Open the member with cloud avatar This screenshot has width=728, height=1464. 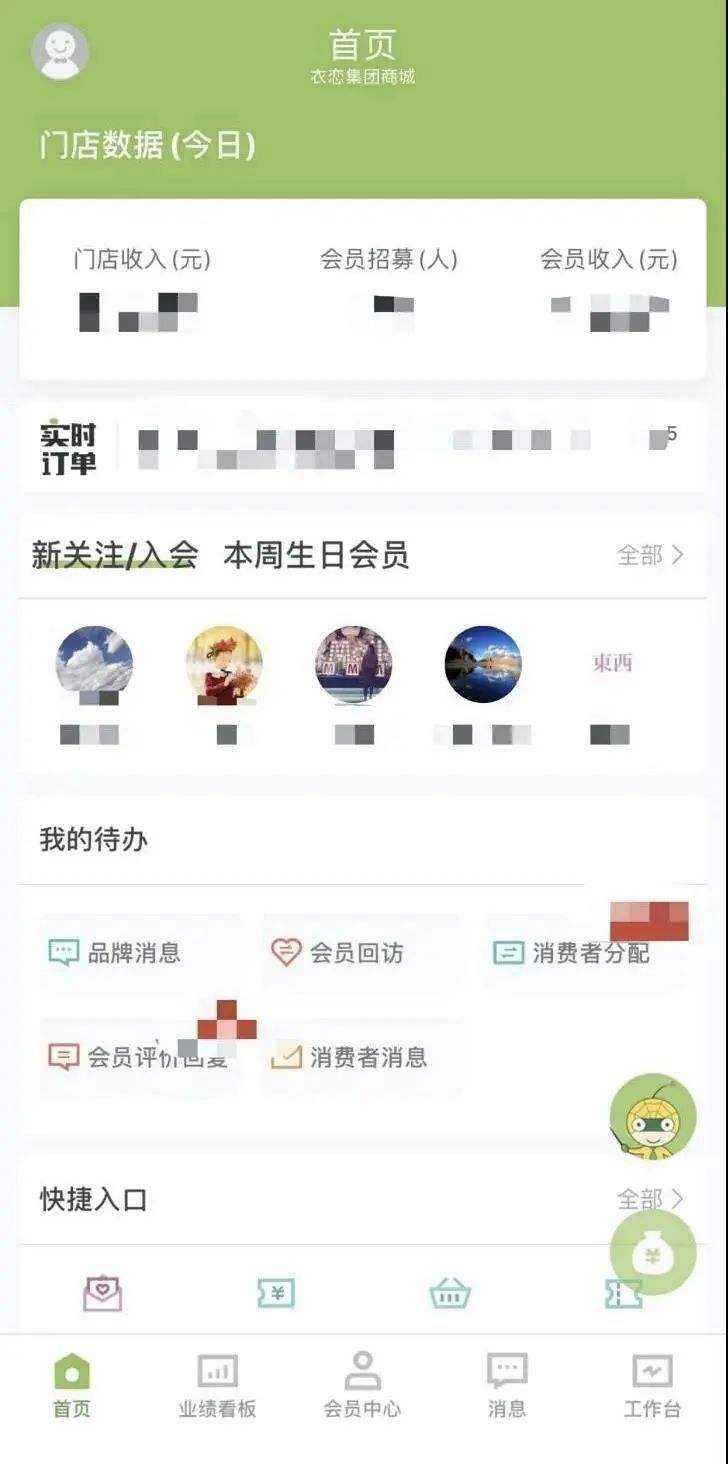[x=94, y=664]
